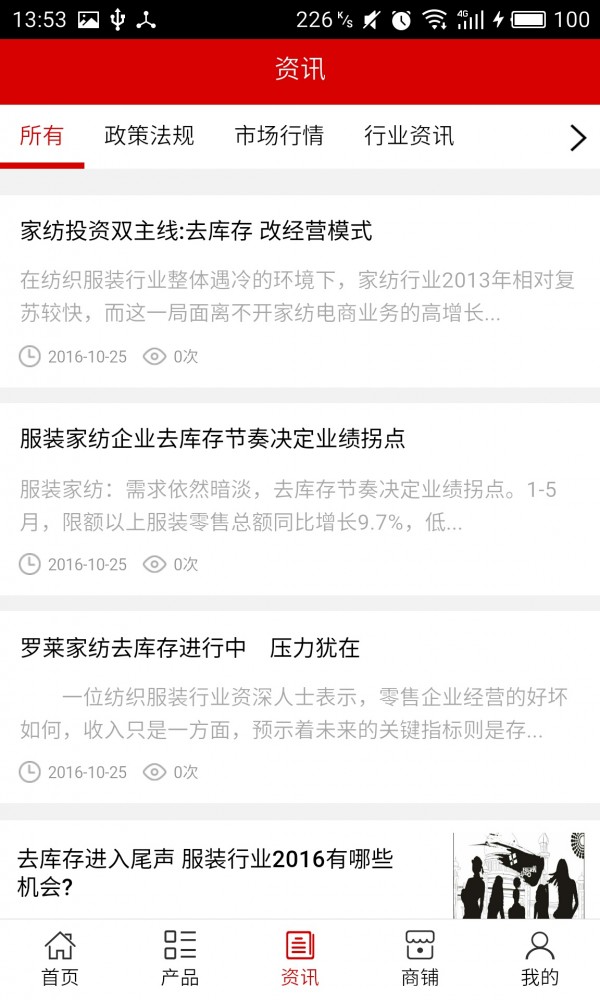
Task: Open the 商铺 shops tab
Action: [x=420, y=958]
